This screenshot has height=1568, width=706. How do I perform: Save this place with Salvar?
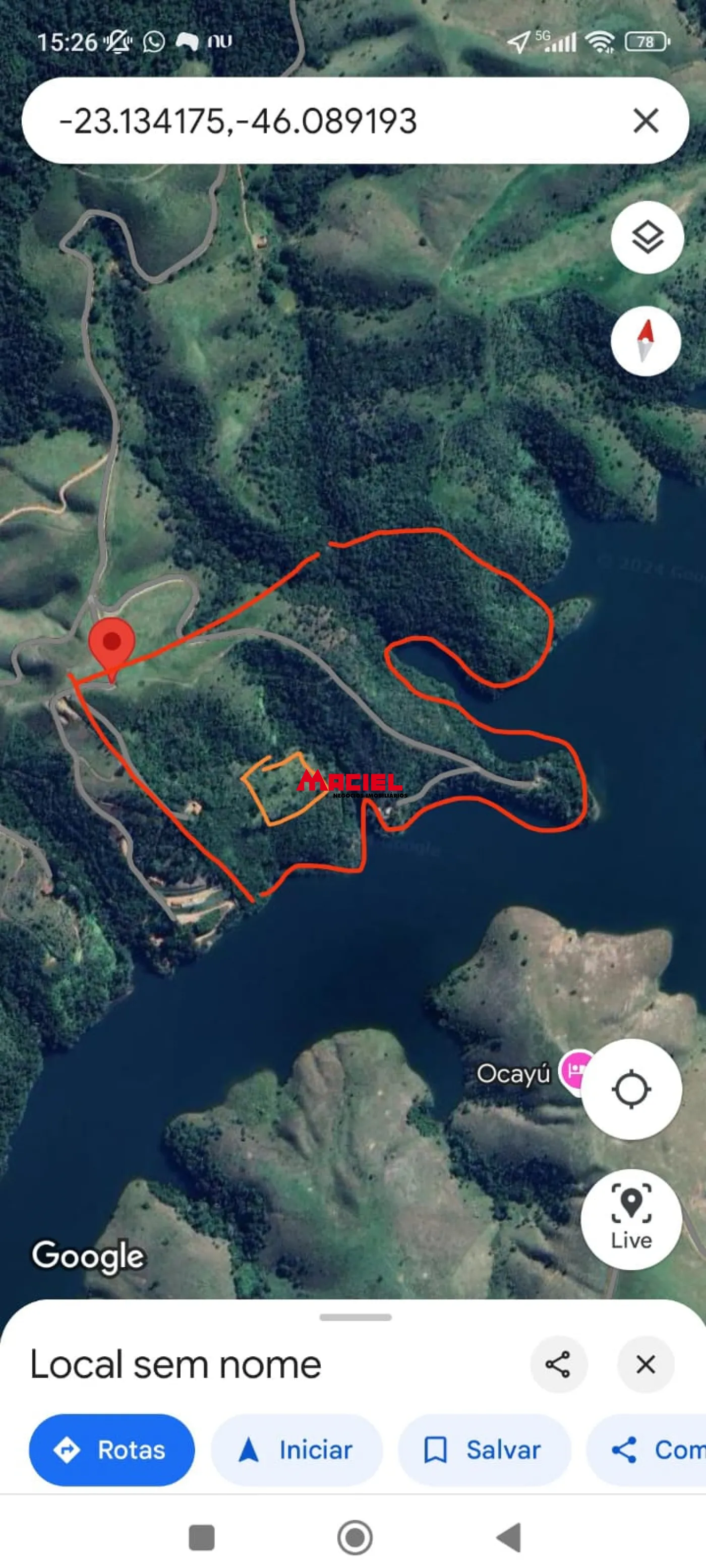pos(484,1450)
